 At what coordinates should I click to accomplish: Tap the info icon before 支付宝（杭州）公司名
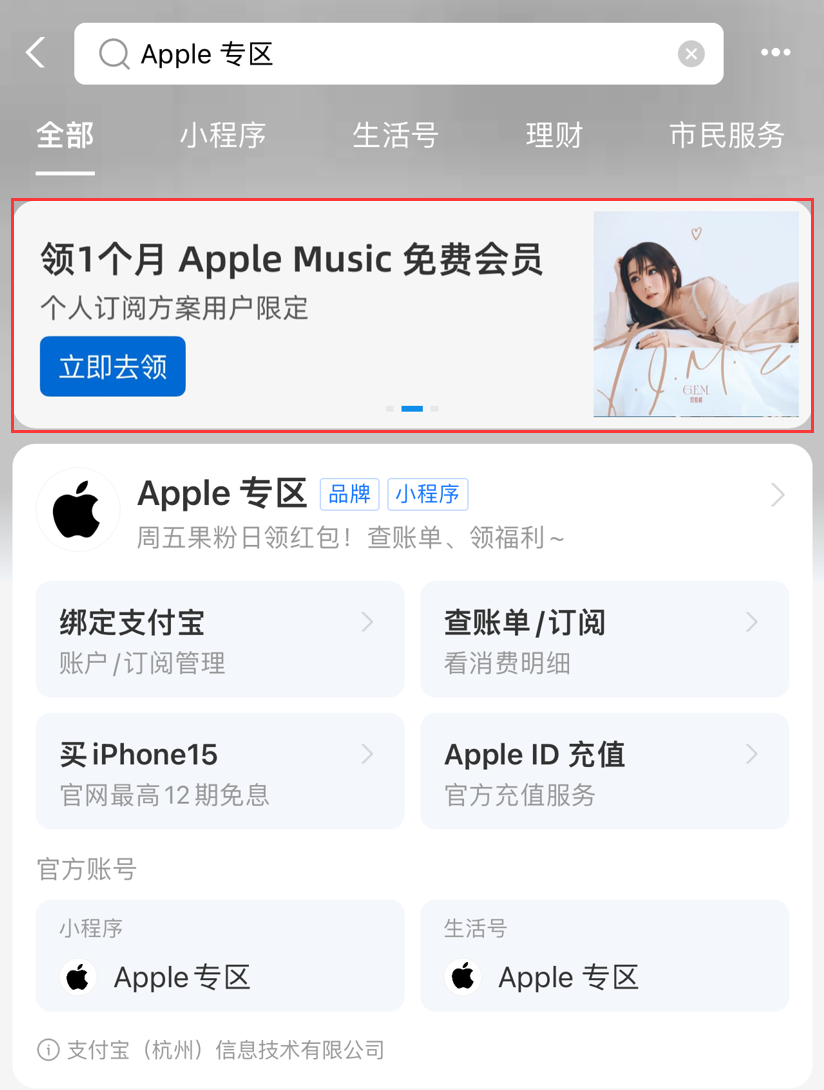pos(47,1051)
